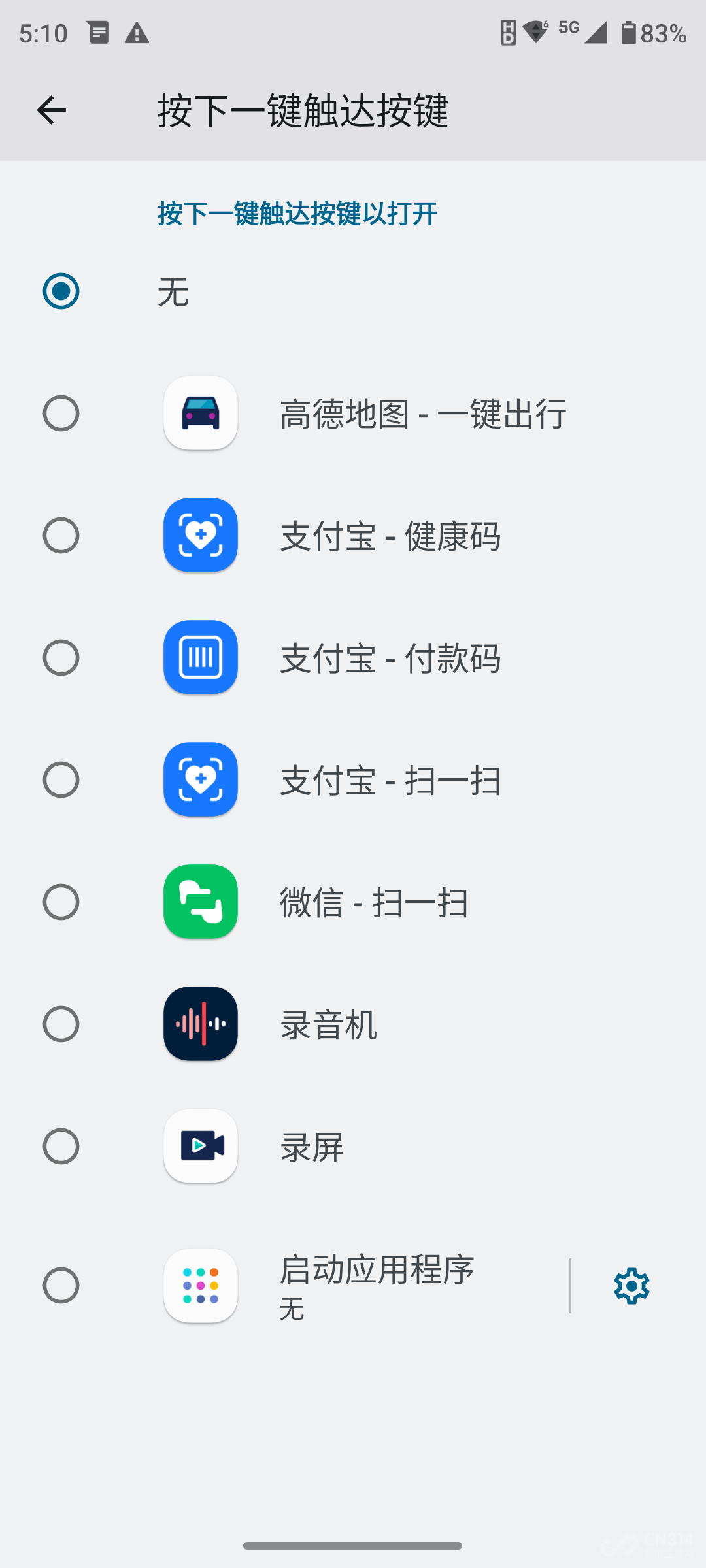
Task: Choose 微信 - 扫一扫 radio button
Action: 61,902
